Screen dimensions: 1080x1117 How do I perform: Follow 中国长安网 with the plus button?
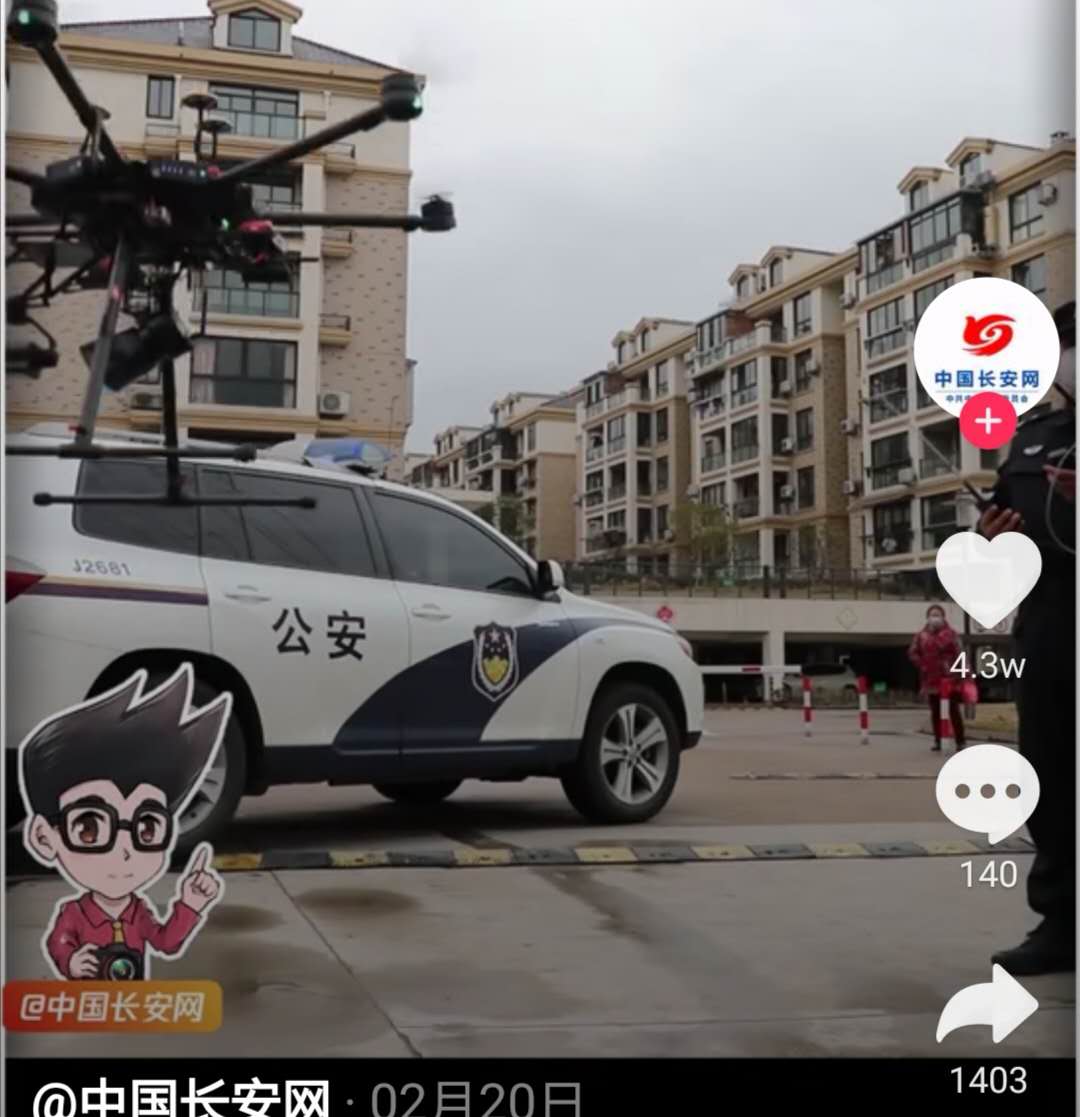(x=988, y=420)
